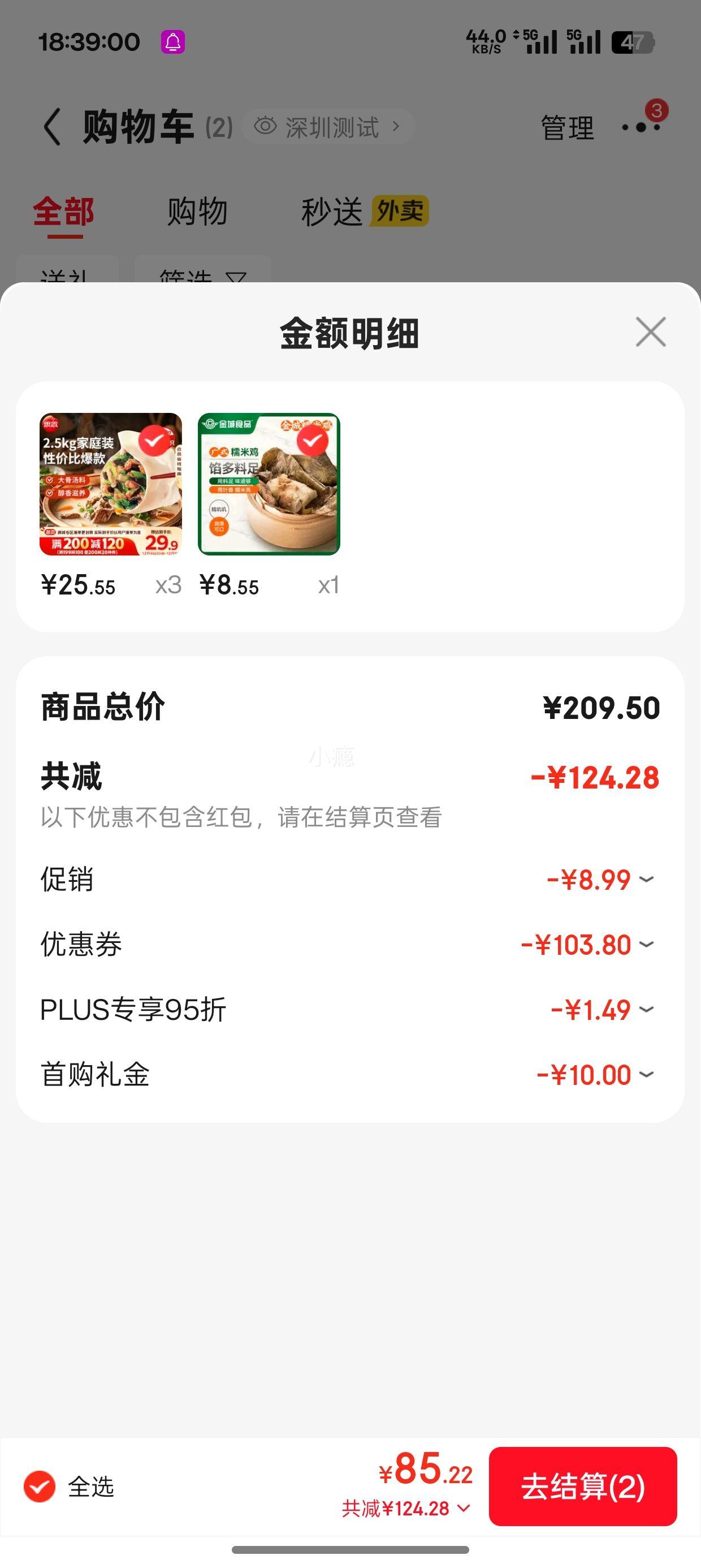
Task: Tap the eye icon beside 深圳测试
Action: tap(265, 126)
